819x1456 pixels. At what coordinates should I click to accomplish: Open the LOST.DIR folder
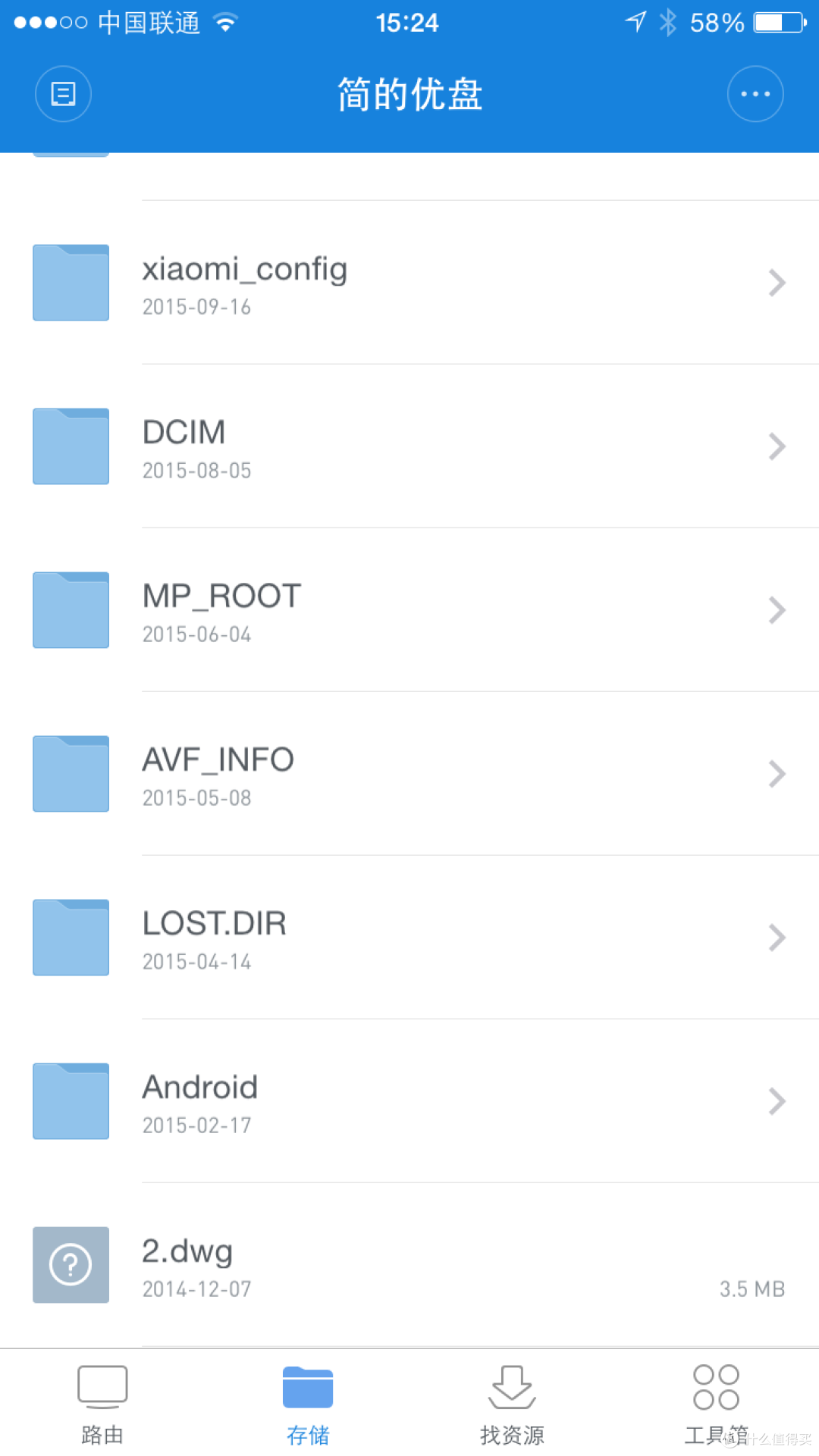tap(409, 938)
